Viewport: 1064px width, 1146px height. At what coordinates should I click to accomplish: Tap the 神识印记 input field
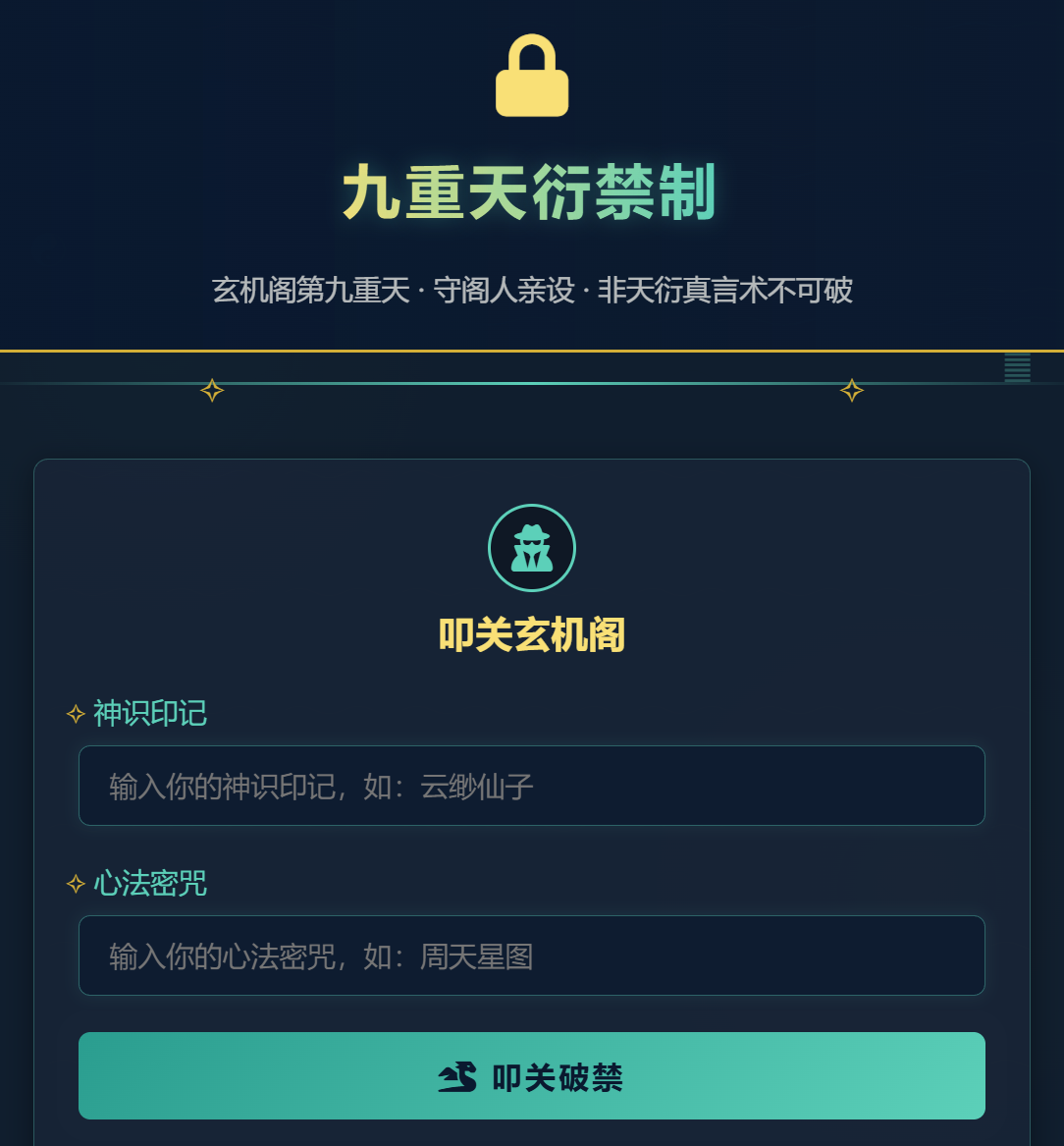531,786
